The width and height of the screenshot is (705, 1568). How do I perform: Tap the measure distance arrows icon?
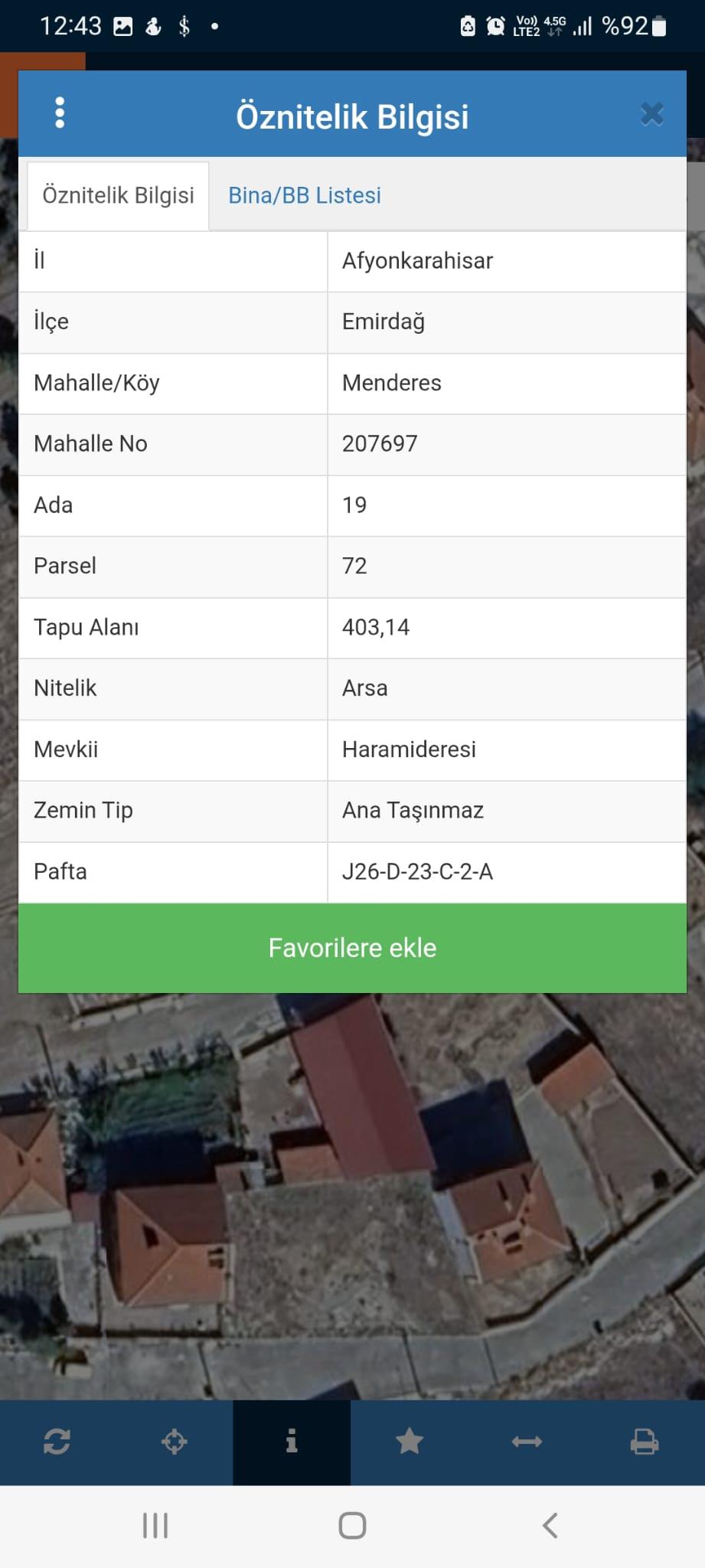[x=527, y=1442]
